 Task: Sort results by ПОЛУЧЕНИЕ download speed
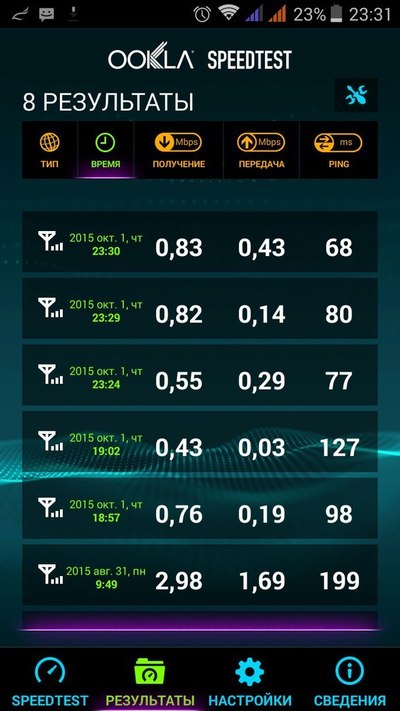pos(178,150)
